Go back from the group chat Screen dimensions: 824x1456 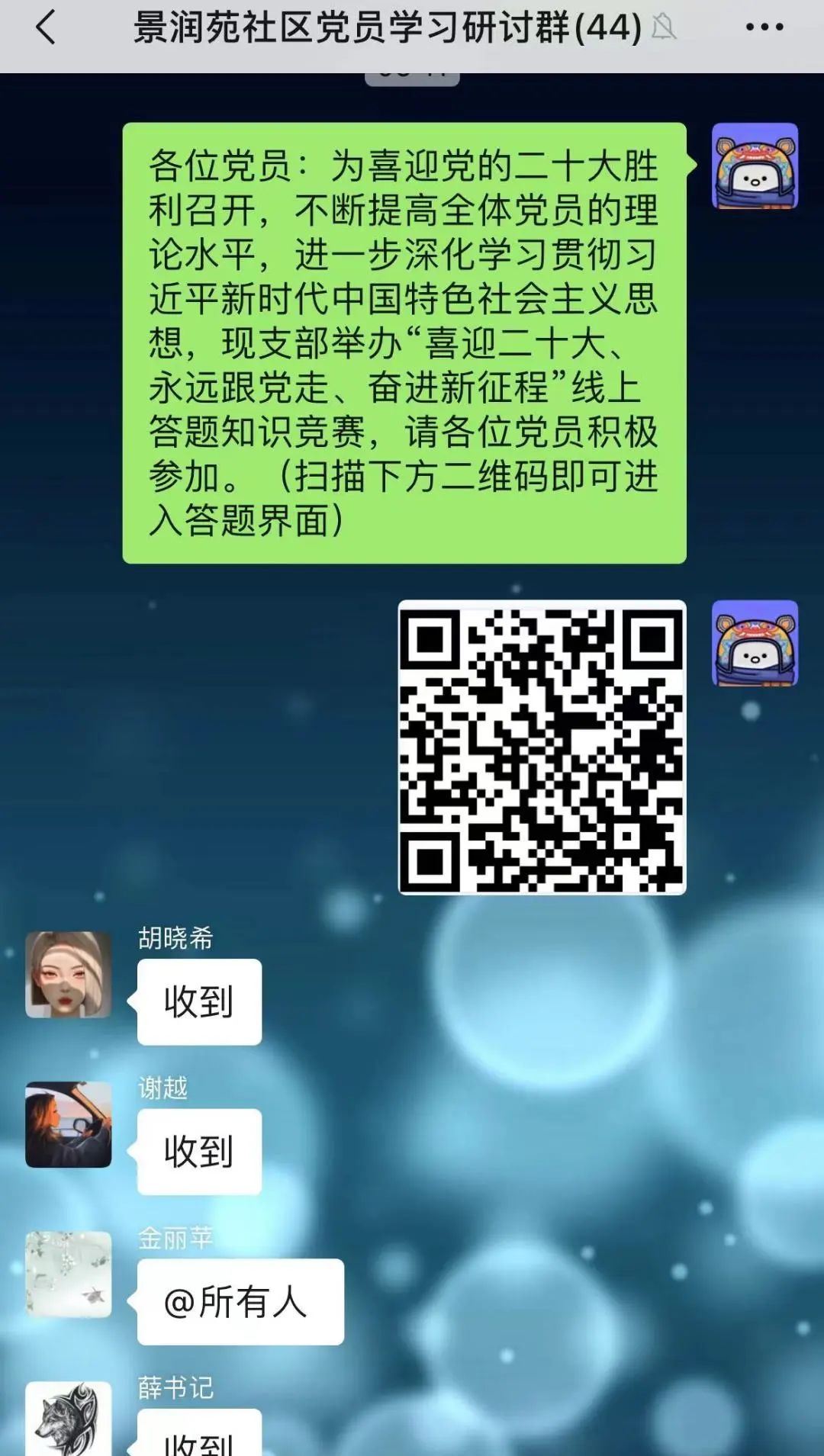click(x=46, y=28)
